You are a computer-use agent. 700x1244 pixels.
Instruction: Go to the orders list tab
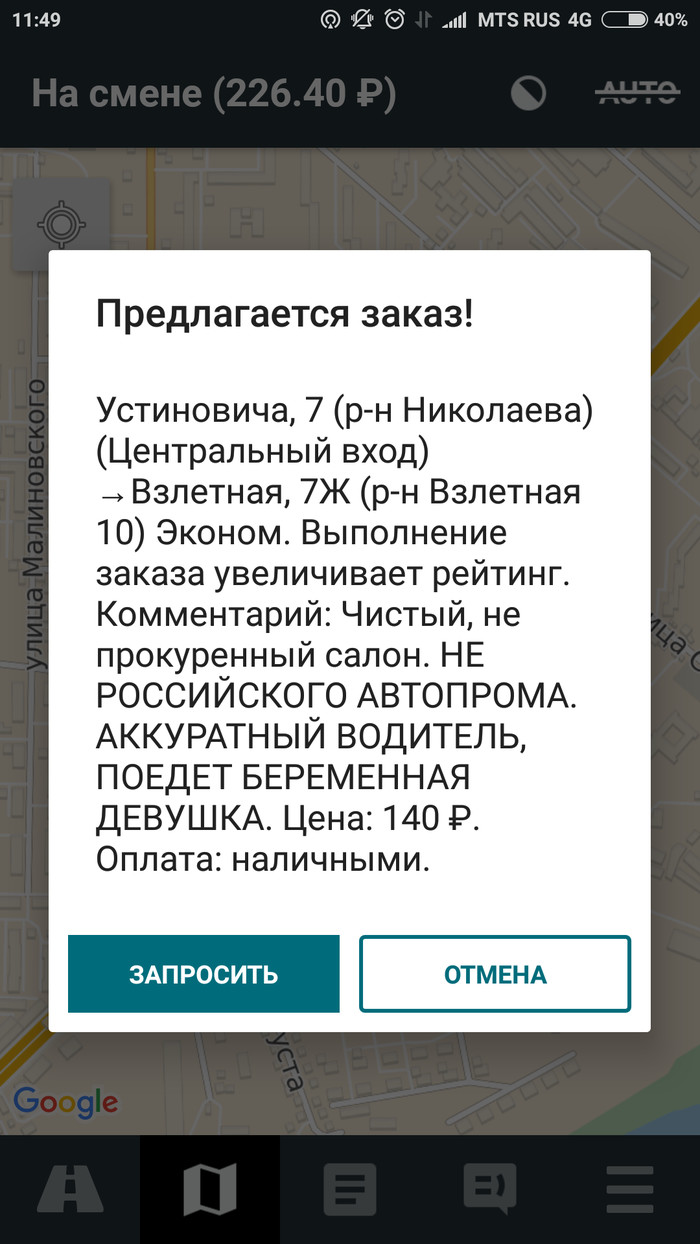click(350, 1190)
